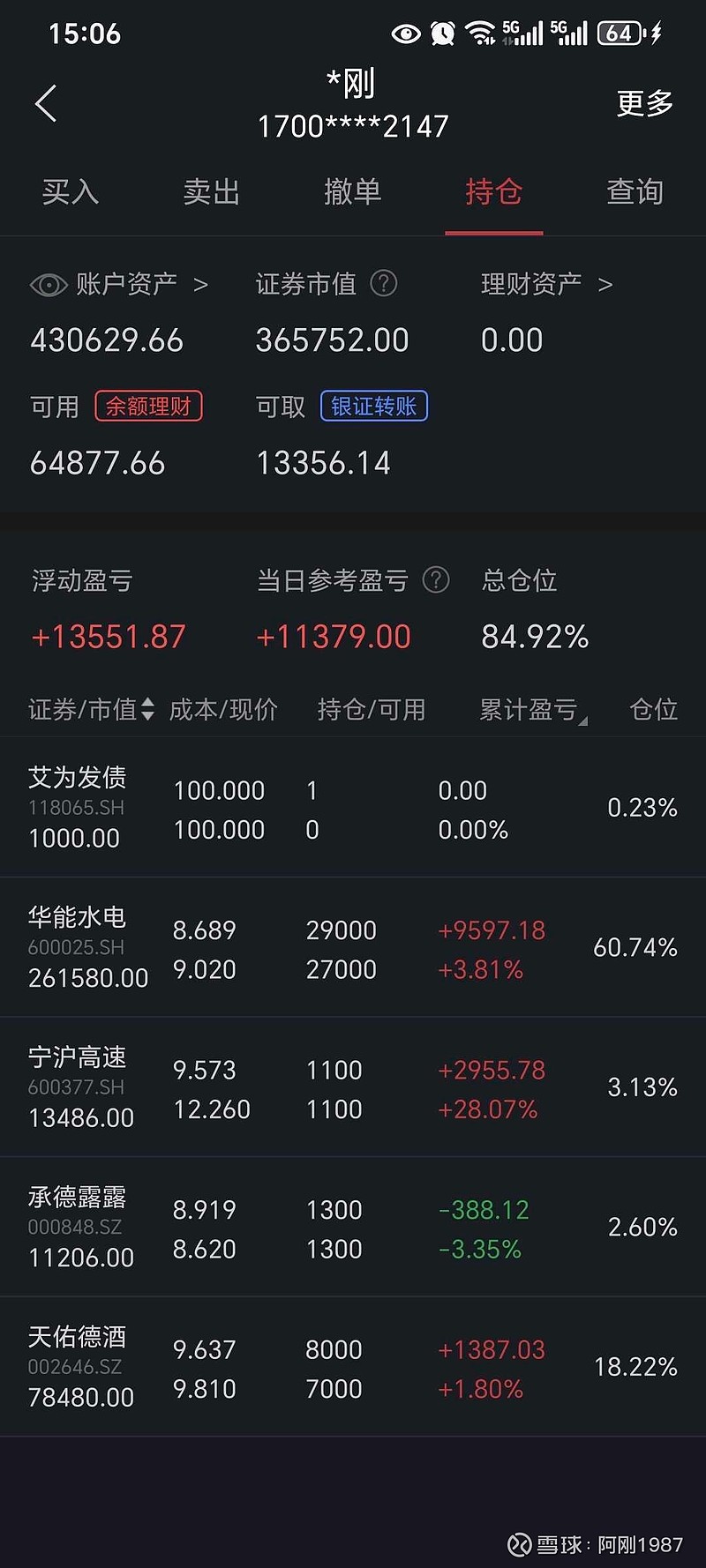This screenshot has height=1568, width=706.
Task: Select the 持仓 tab
Action: 493,191
